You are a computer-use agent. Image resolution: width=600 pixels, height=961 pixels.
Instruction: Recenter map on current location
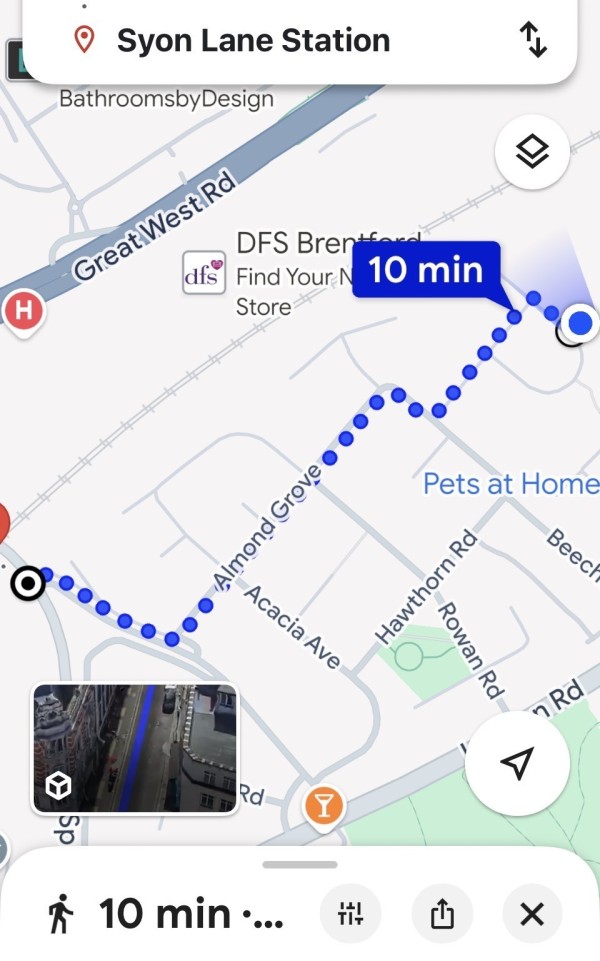tap(517, 764)
